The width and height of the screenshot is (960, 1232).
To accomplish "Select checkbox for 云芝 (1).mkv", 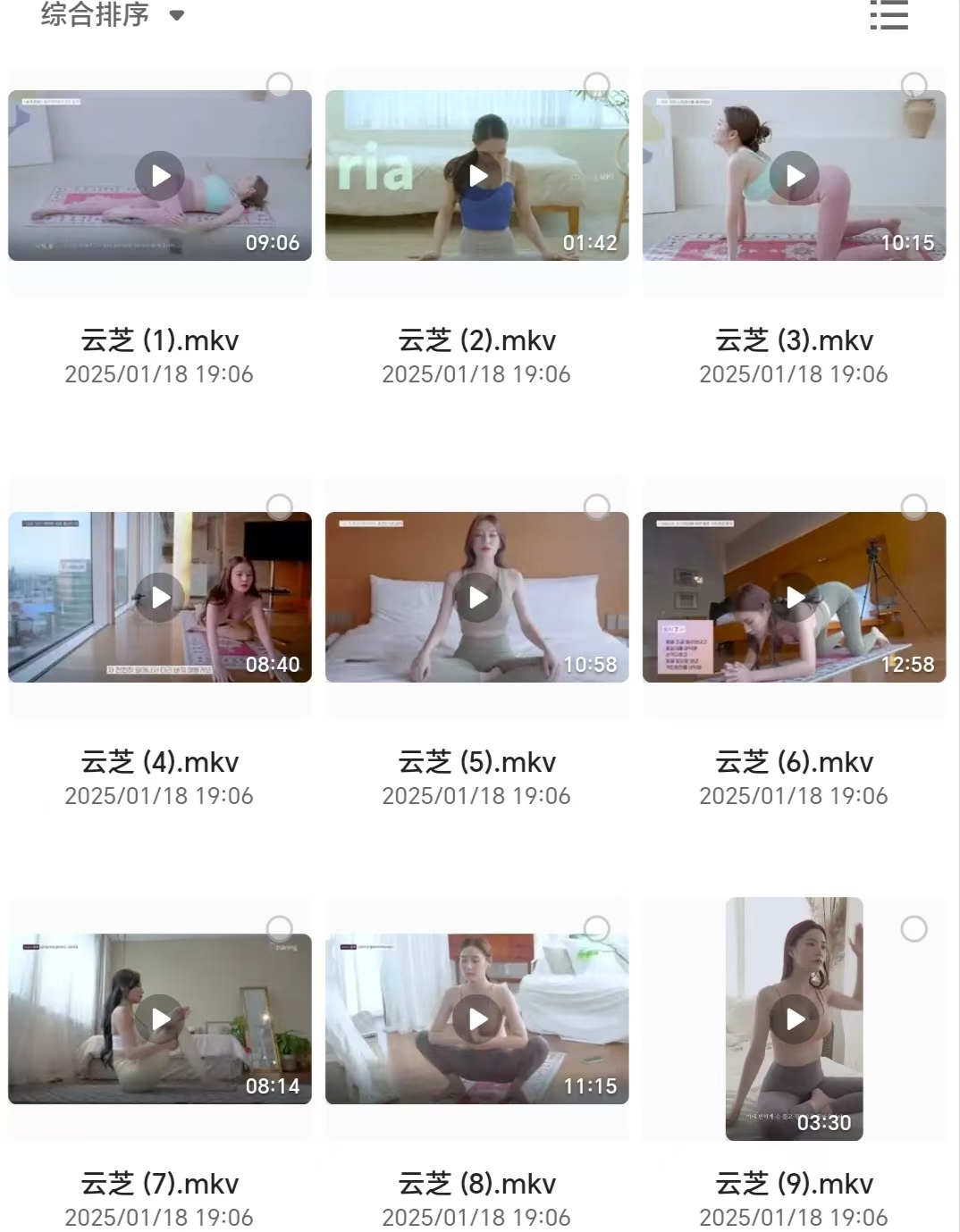I will click(280, 85).
